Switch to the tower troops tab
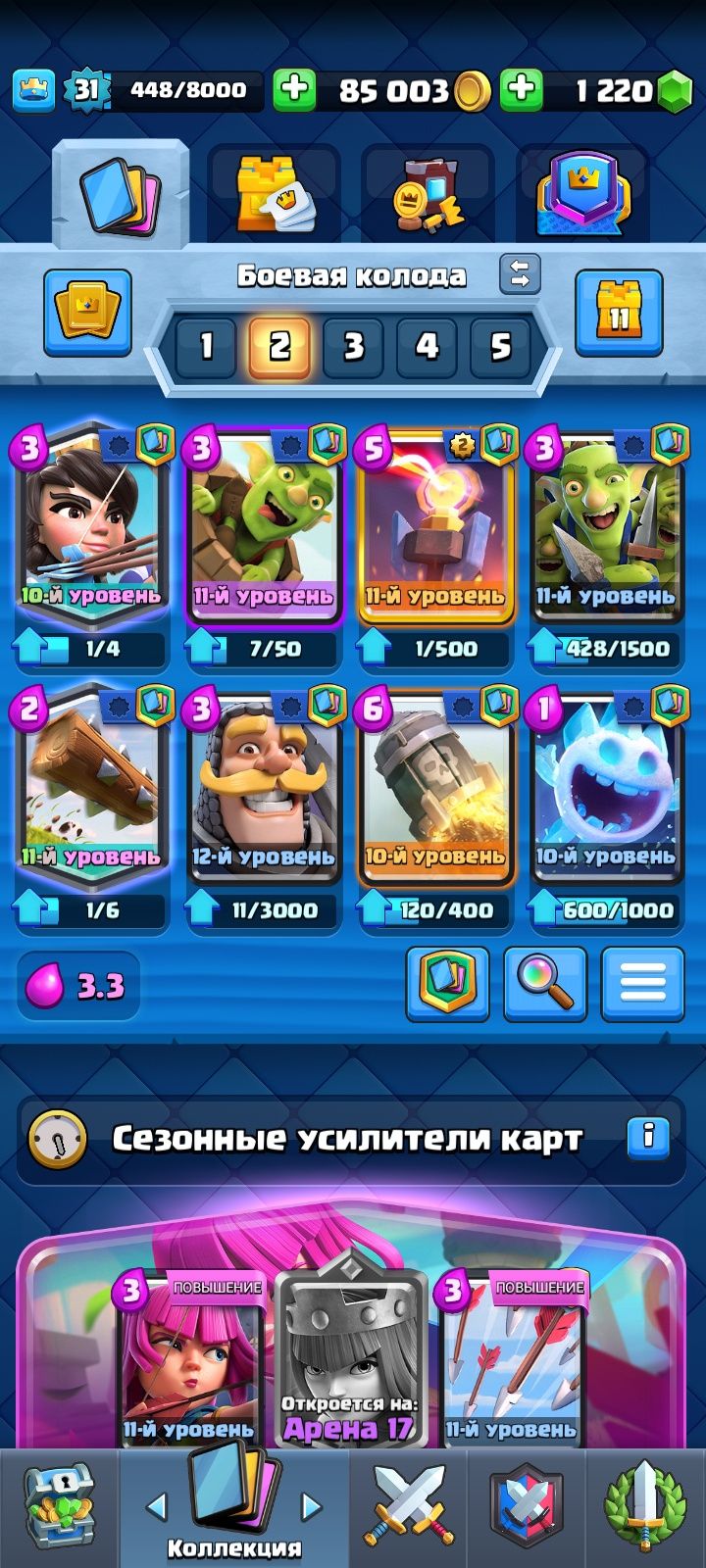Image resolution: width=706 pixels, height=1568 pixels. [x=275, y=194]
